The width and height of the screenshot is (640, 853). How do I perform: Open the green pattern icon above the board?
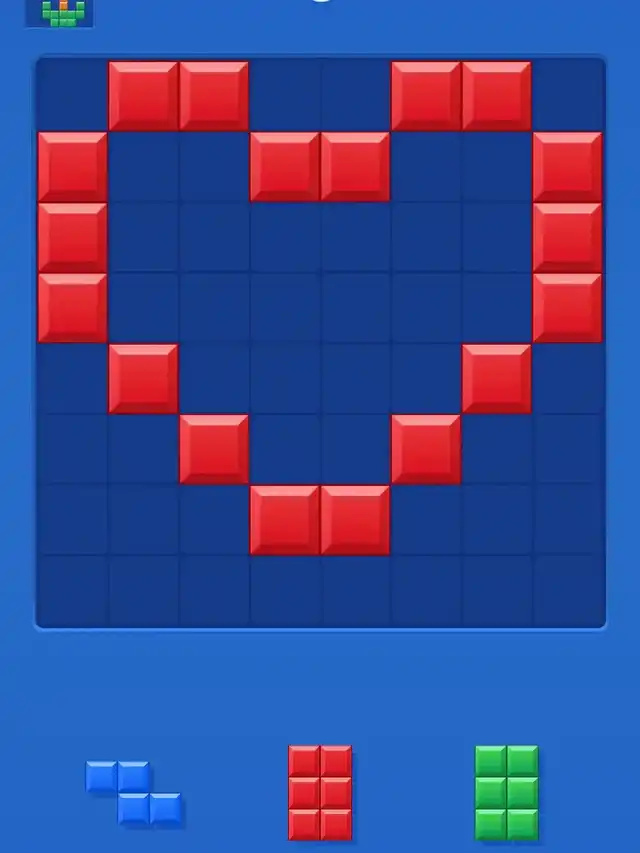59,12
